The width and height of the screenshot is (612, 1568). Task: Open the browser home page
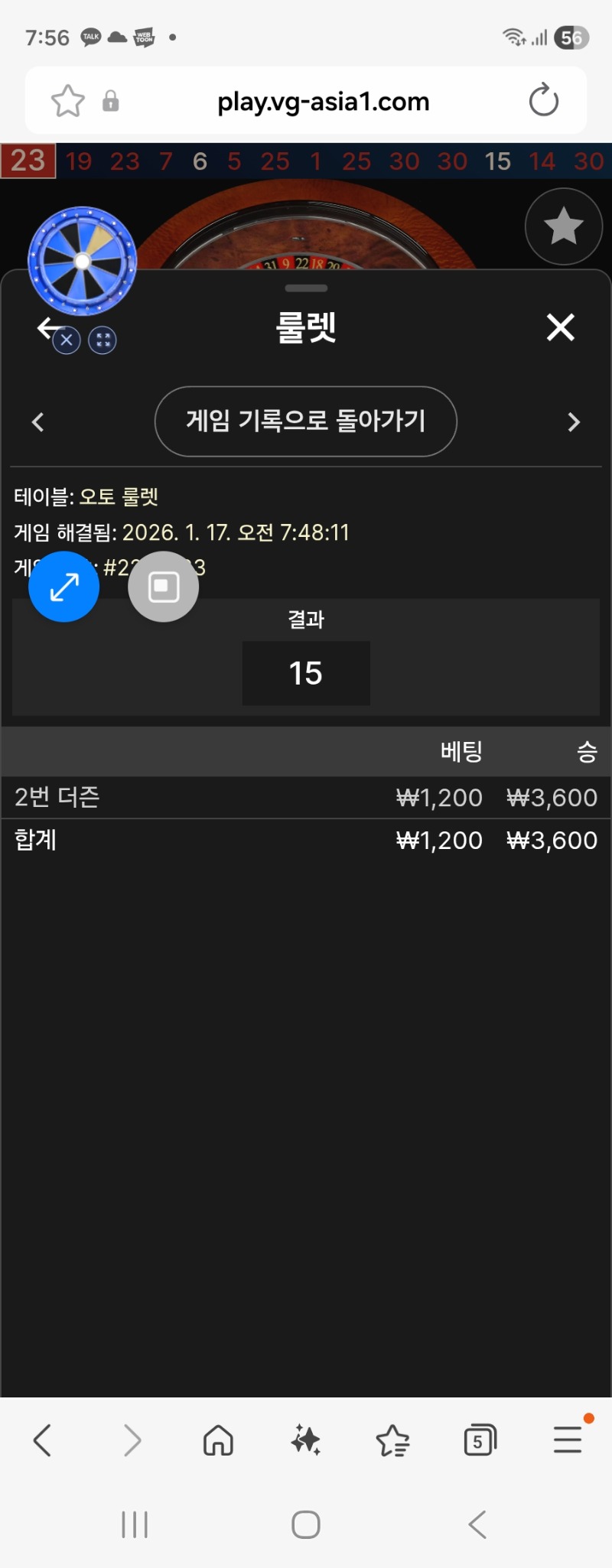coord(218,1440)
